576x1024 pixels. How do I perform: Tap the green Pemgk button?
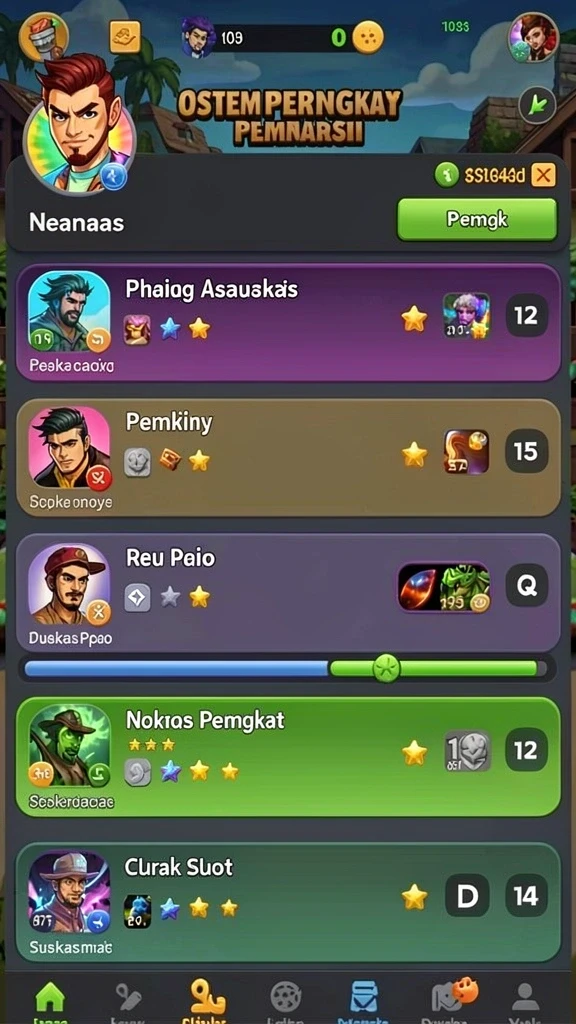coord(477,220)
